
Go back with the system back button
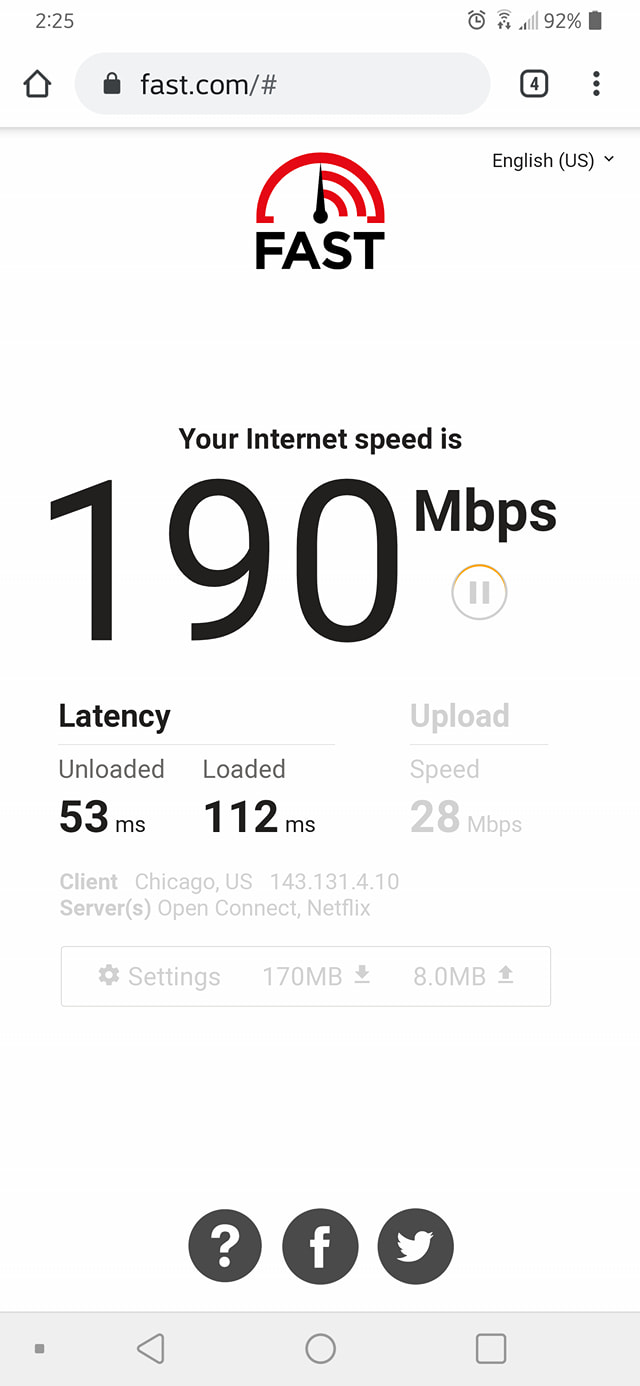tap(150, 1349)
